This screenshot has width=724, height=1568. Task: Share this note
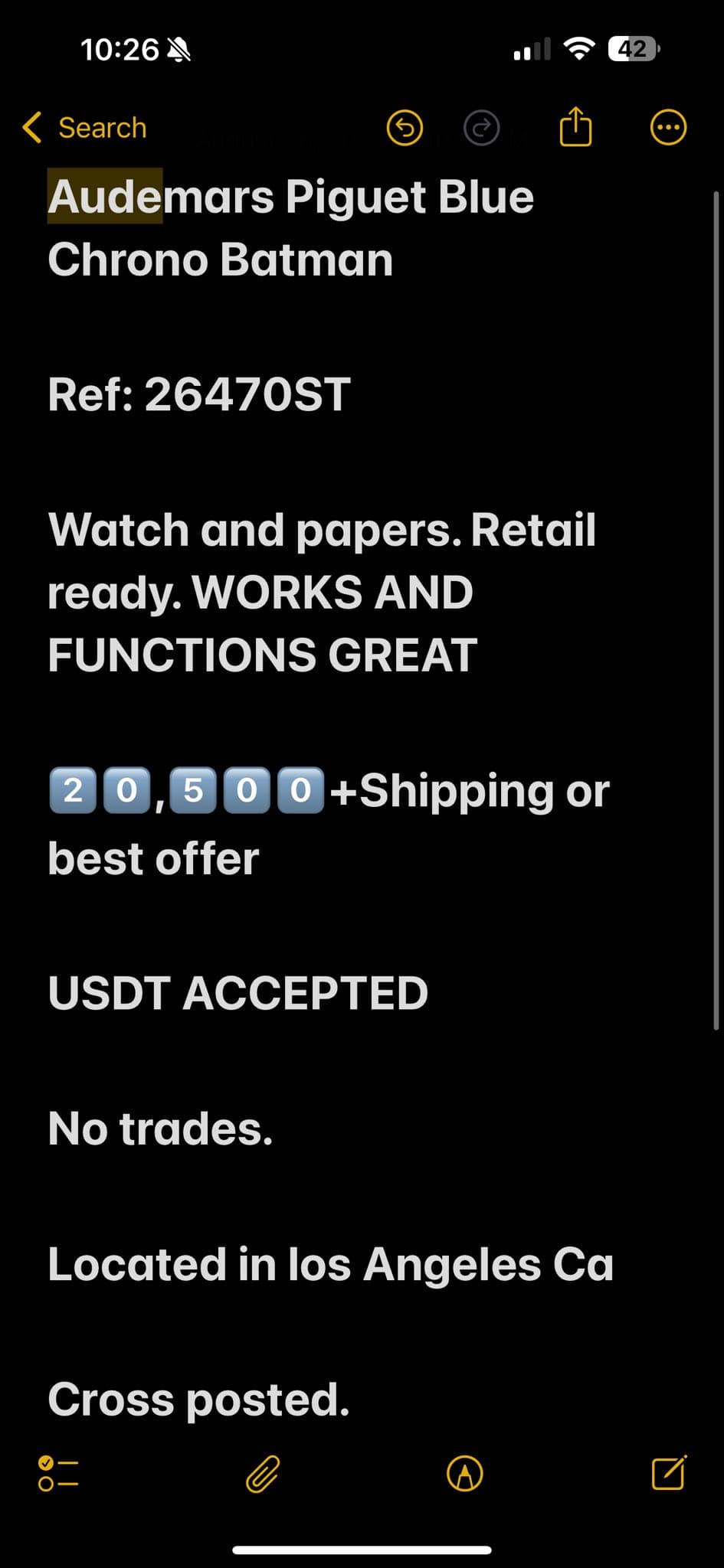point(575,126)
